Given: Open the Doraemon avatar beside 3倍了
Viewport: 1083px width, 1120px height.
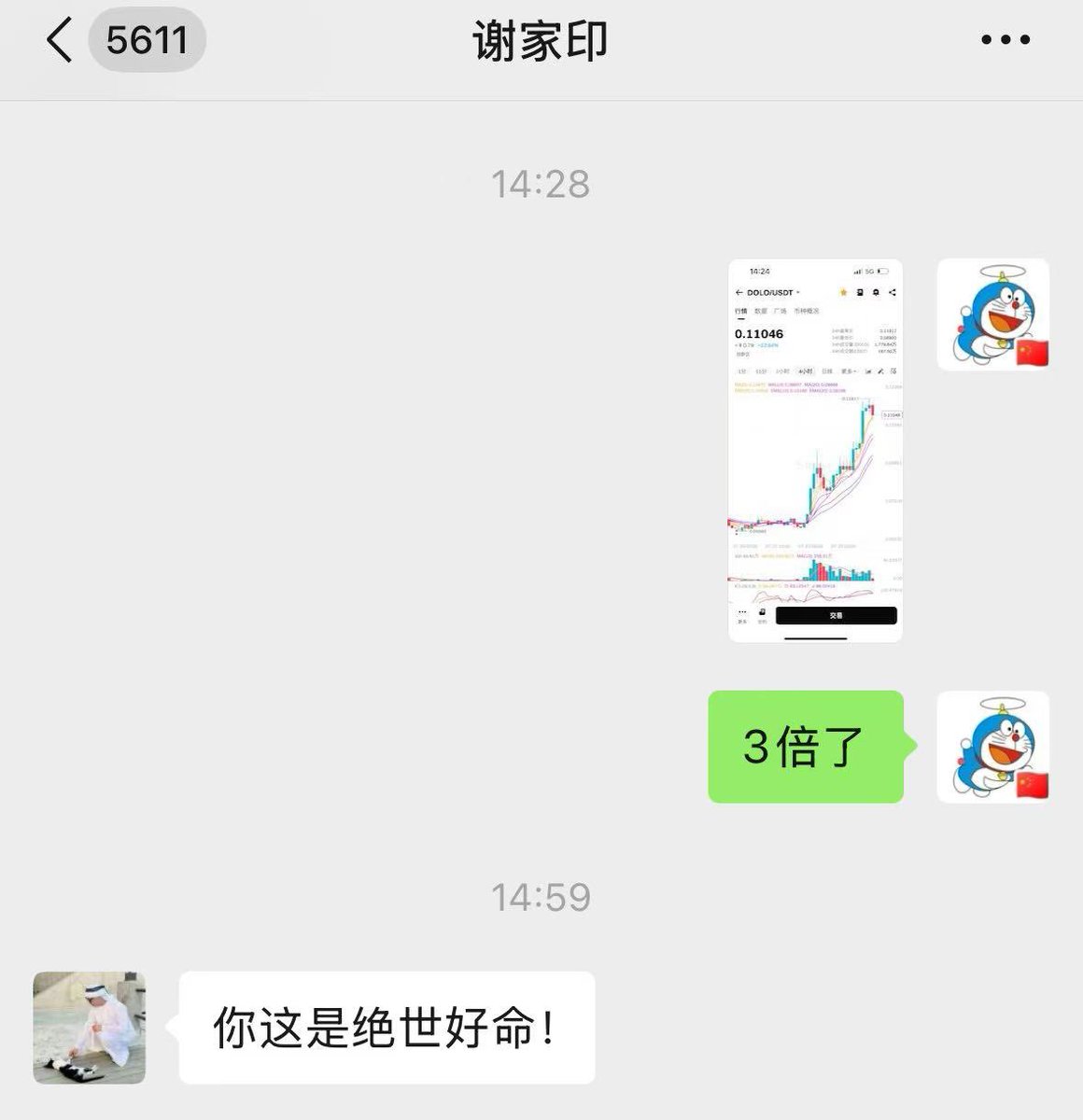Looking at the screenshot, I should coord(992,747).
